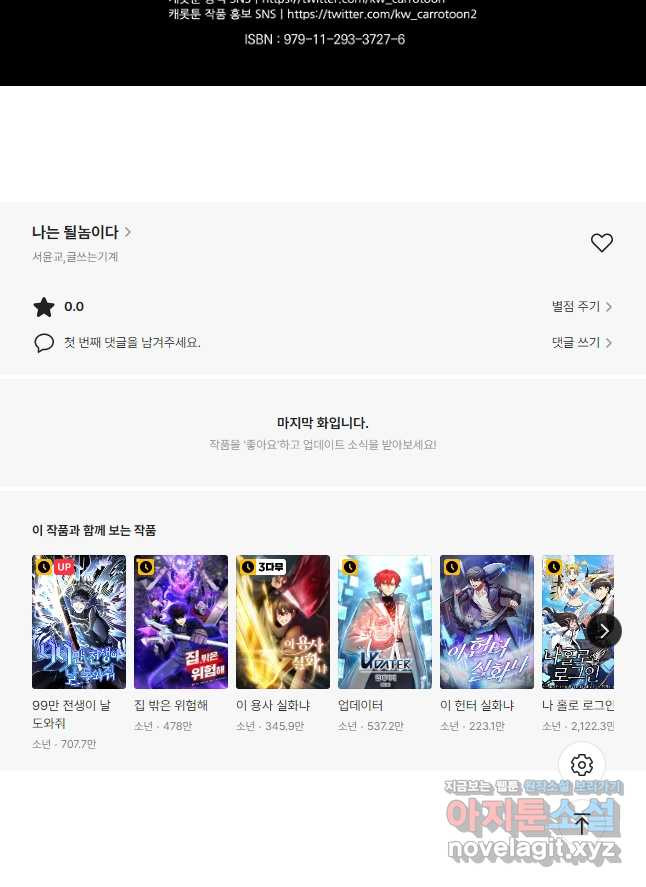Open the 이 용사 실화냐 thumbnail
This screenshot has height=887, width=646.
283,622
